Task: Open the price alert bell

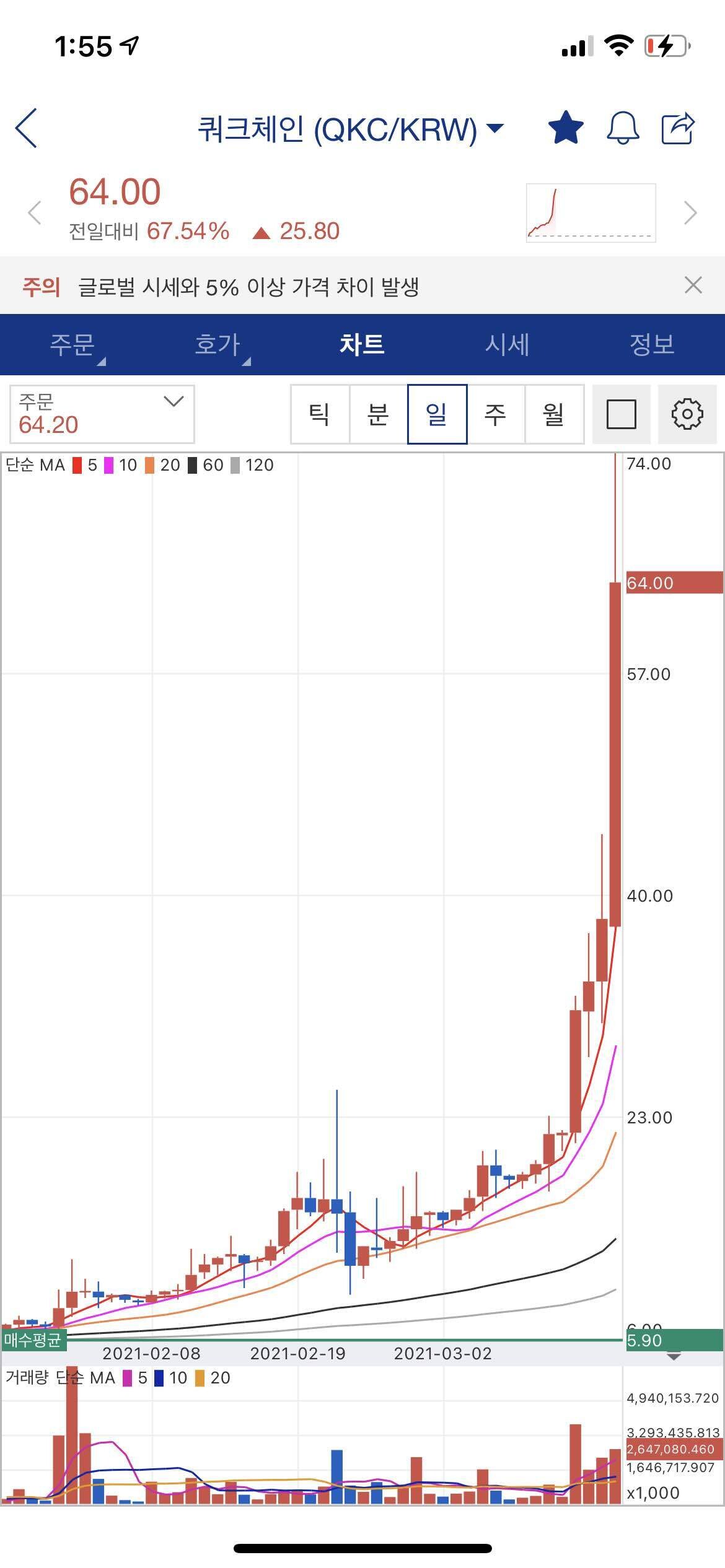Action: [x=622, y=128]
